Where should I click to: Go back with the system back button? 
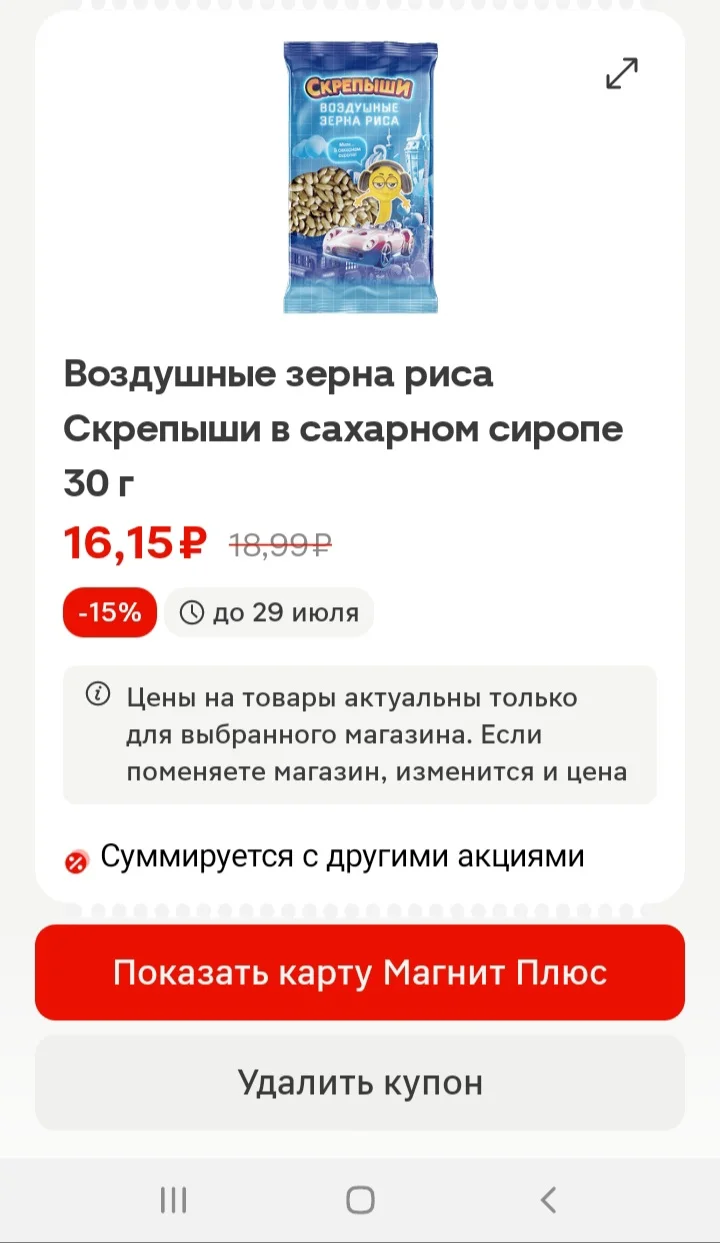[x=548, y=1199]
